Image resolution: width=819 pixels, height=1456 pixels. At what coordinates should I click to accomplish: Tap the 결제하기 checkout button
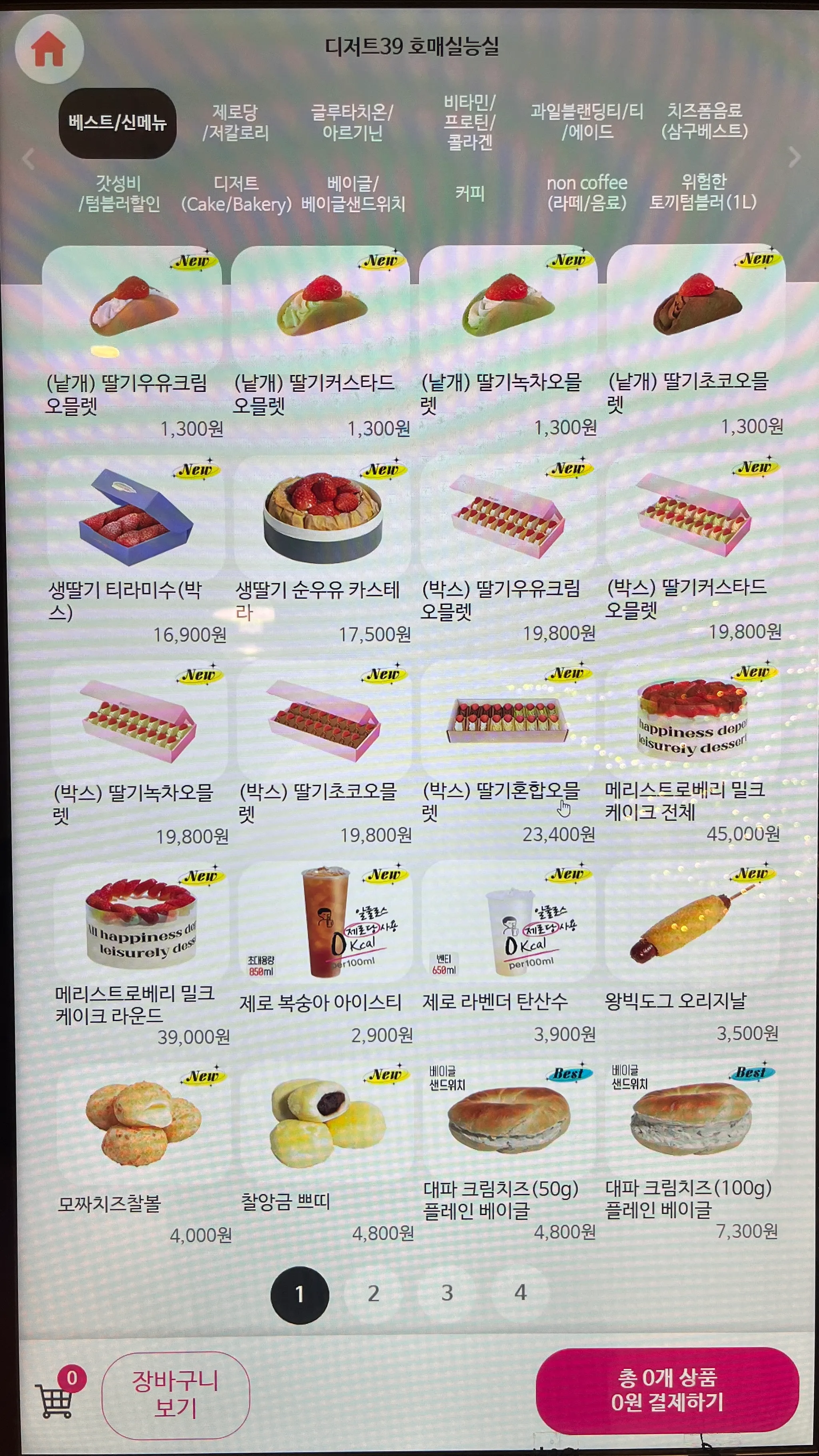(667, 1391)
